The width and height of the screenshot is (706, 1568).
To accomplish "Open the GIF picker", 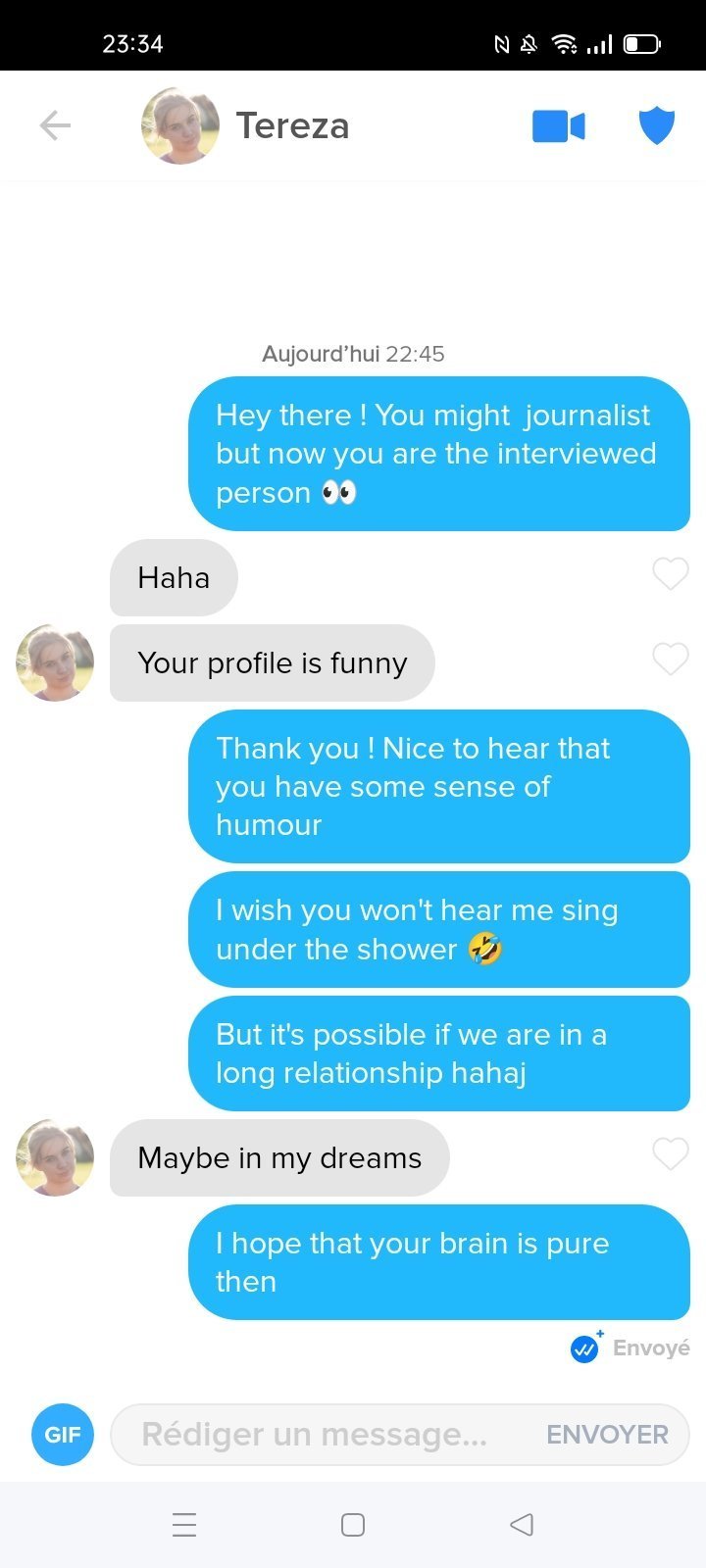I will 63,1434.
